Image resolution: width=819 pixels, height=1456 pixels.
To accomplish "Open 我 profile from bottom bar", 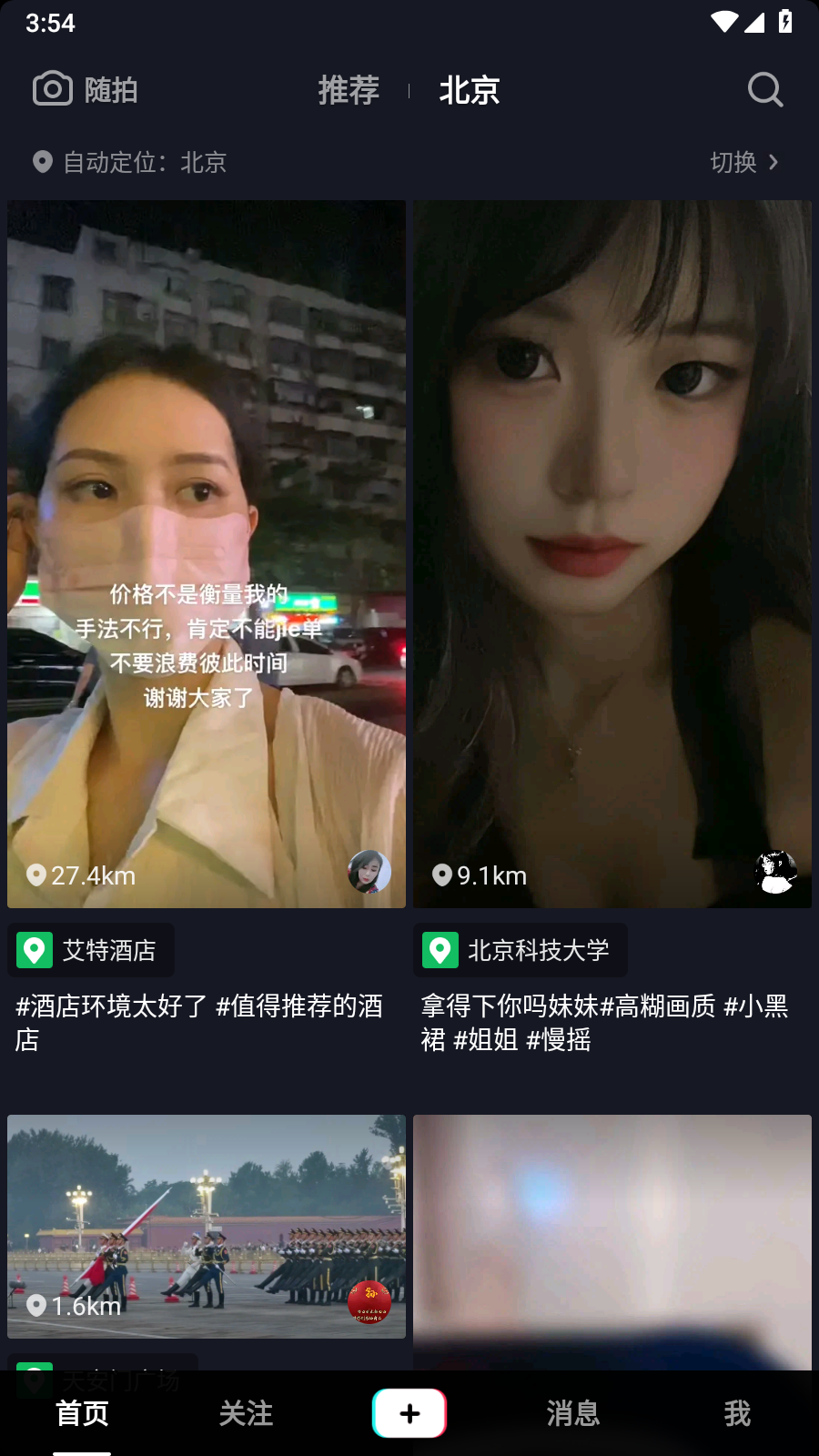I will pyautogui.click(x=737, y=1412).
